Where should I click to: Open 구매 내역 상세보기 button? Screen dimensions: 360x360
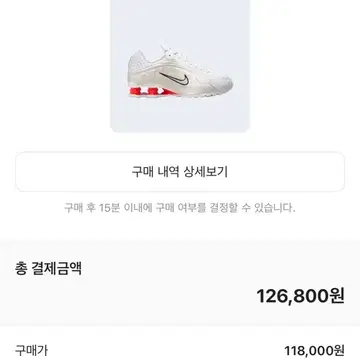(x=180, y=172)
